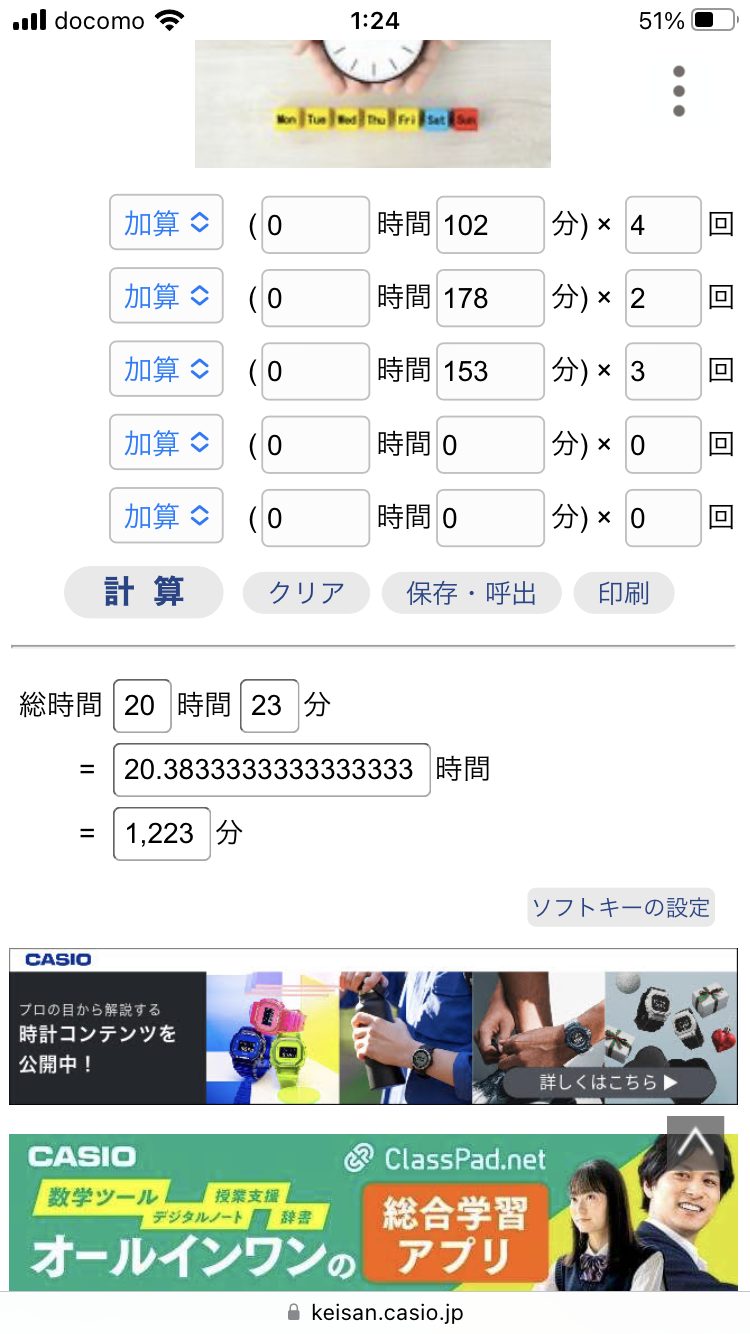Image resolution: width=750 pixels, height=1334 pixels.
Task: Open 保存・呼出 save and recall
Action: (471, 593)
